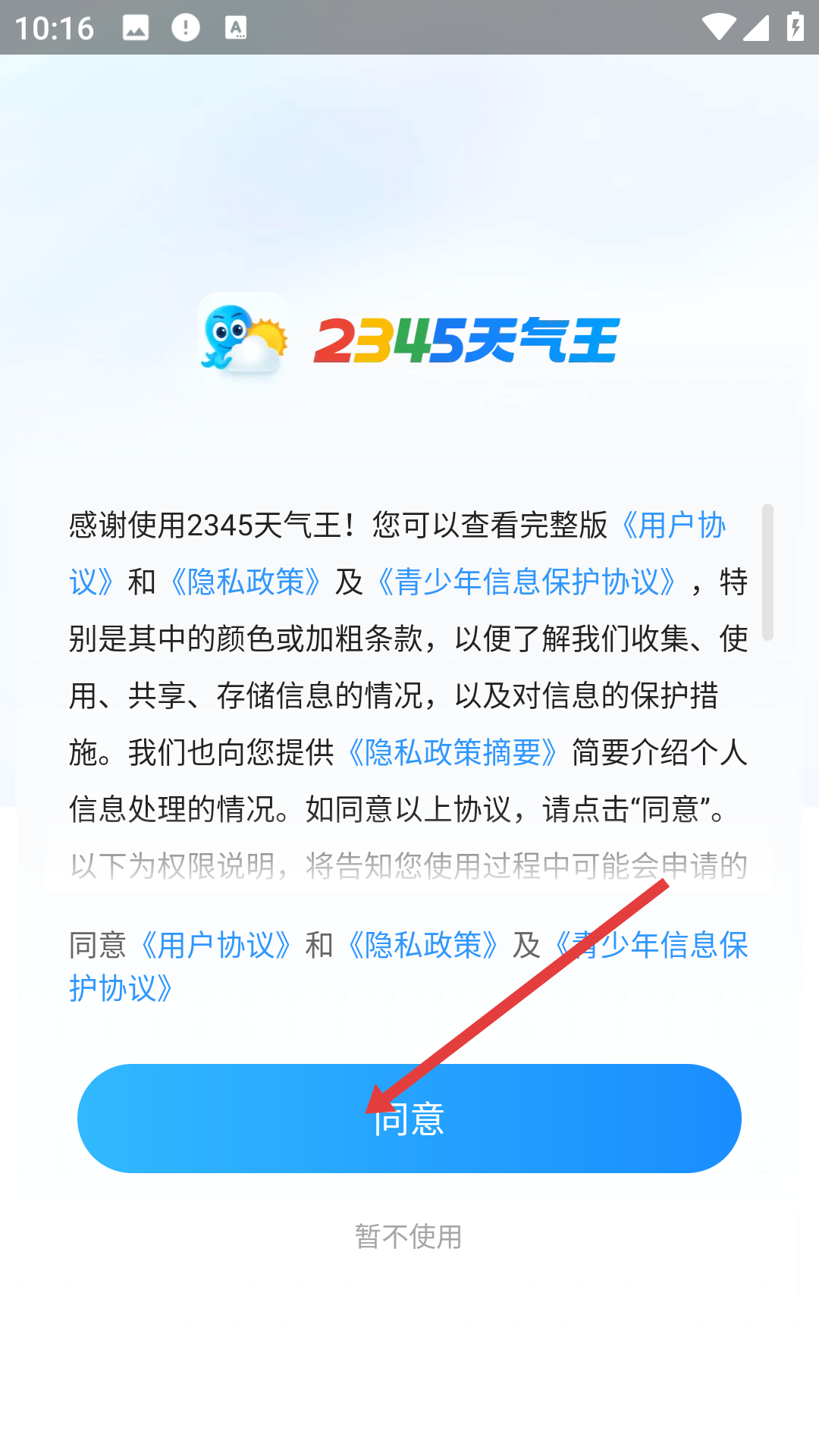This screenshot has height=1456, width=819.
Task: Open 《隐私政策》 link in the bottom agreement line
Action: point(423,945)
